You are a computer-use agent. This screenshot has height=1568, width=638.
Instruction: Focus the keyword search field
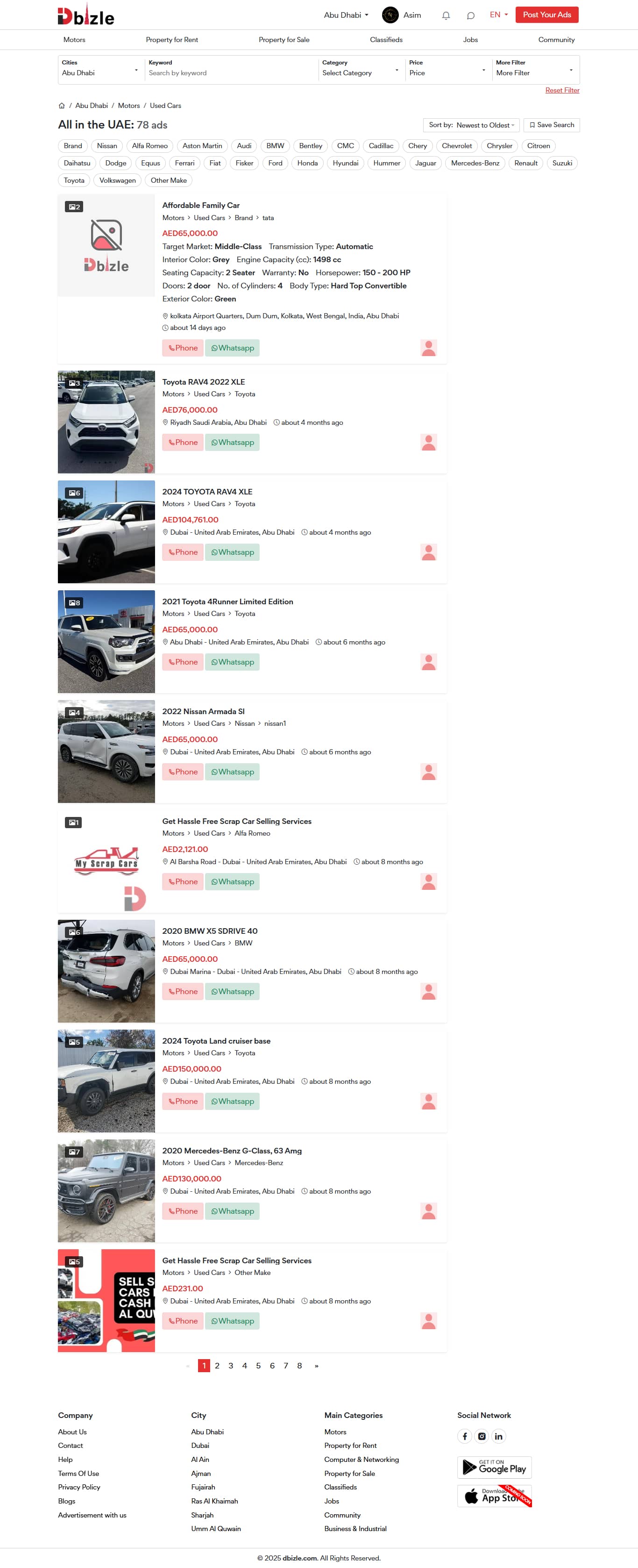(231, 73)
